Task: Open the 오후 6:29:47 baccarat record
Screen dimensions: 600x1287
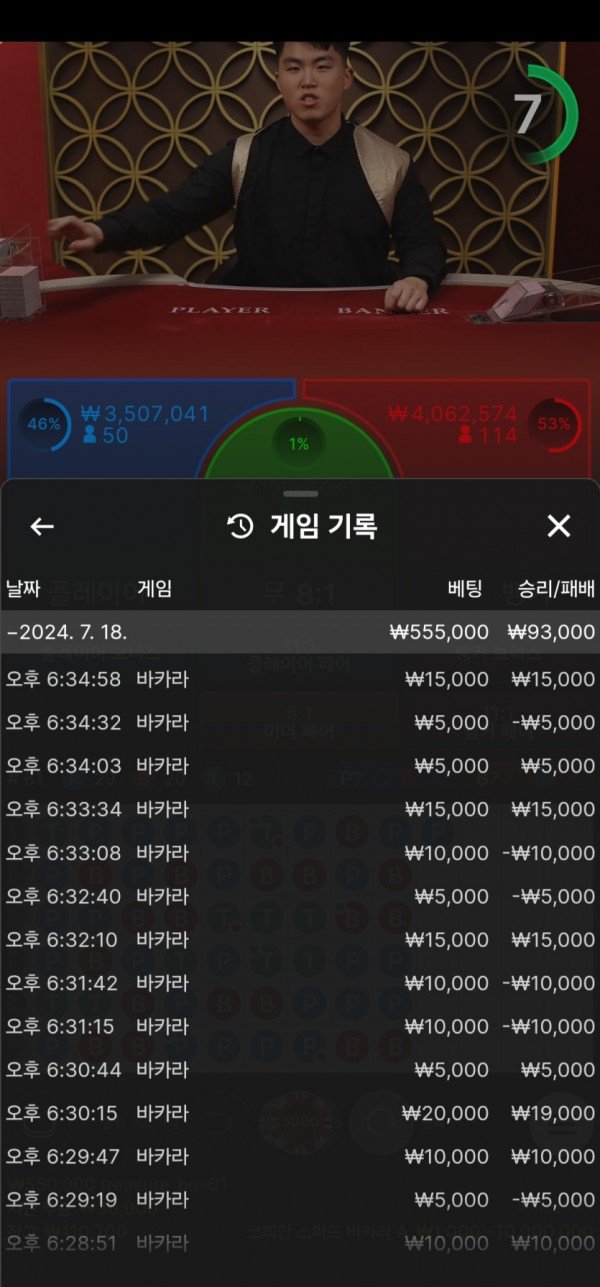Action: tap(300, 1157)
